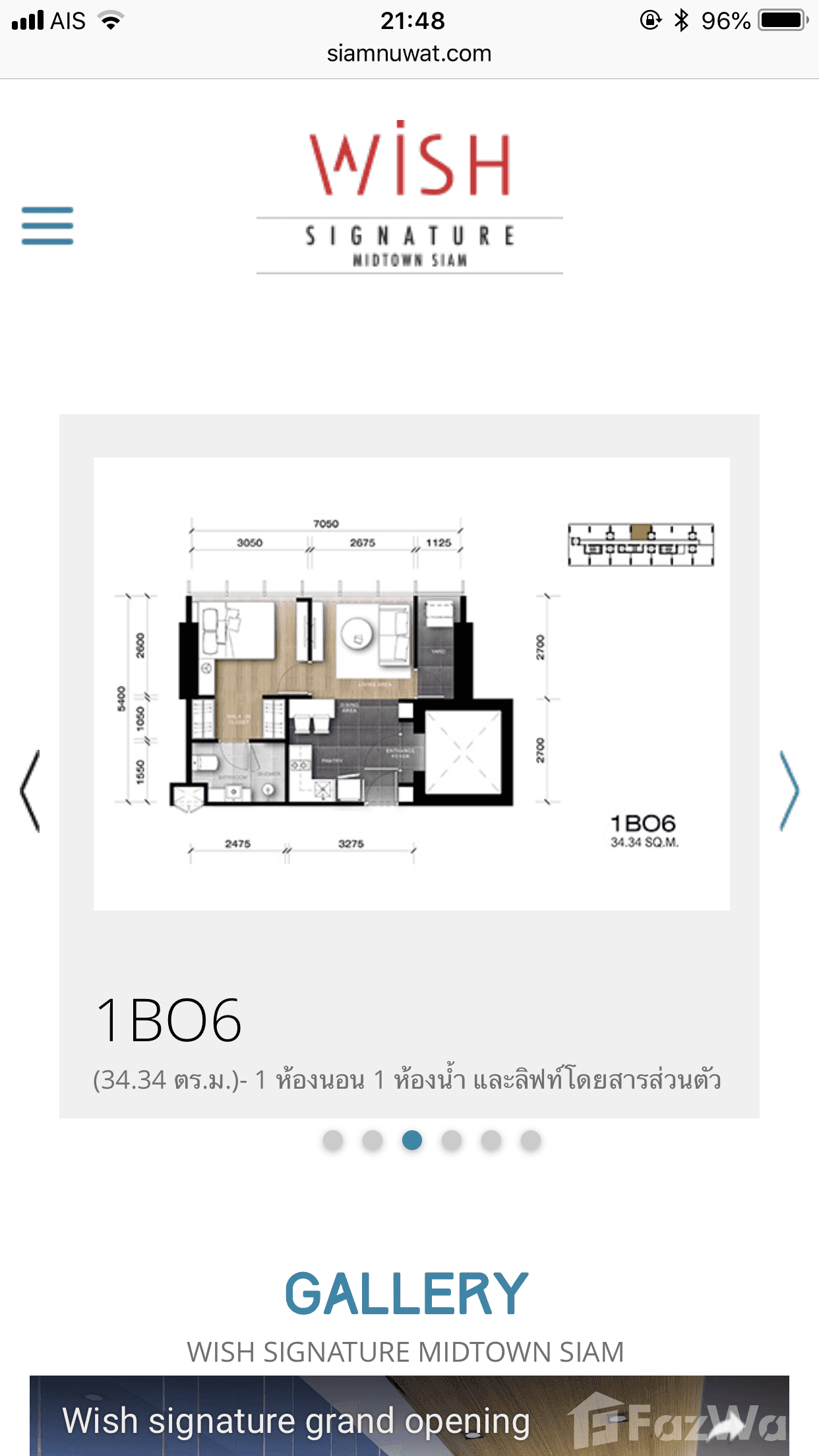Tap the Bluetooth icon in the status bar

682,20
